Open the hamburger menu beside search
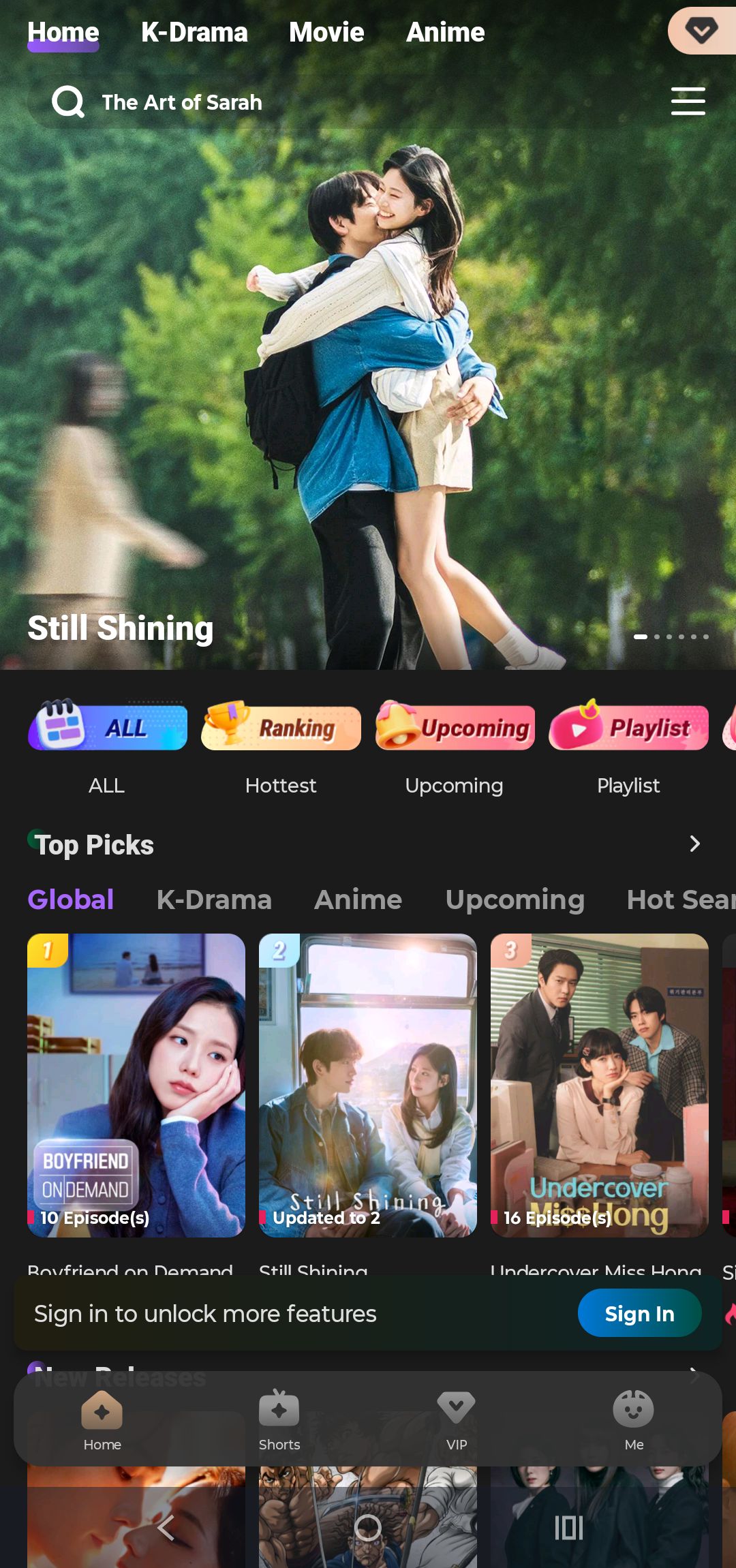Screen dimensions: 736x1568 (688, 102)
